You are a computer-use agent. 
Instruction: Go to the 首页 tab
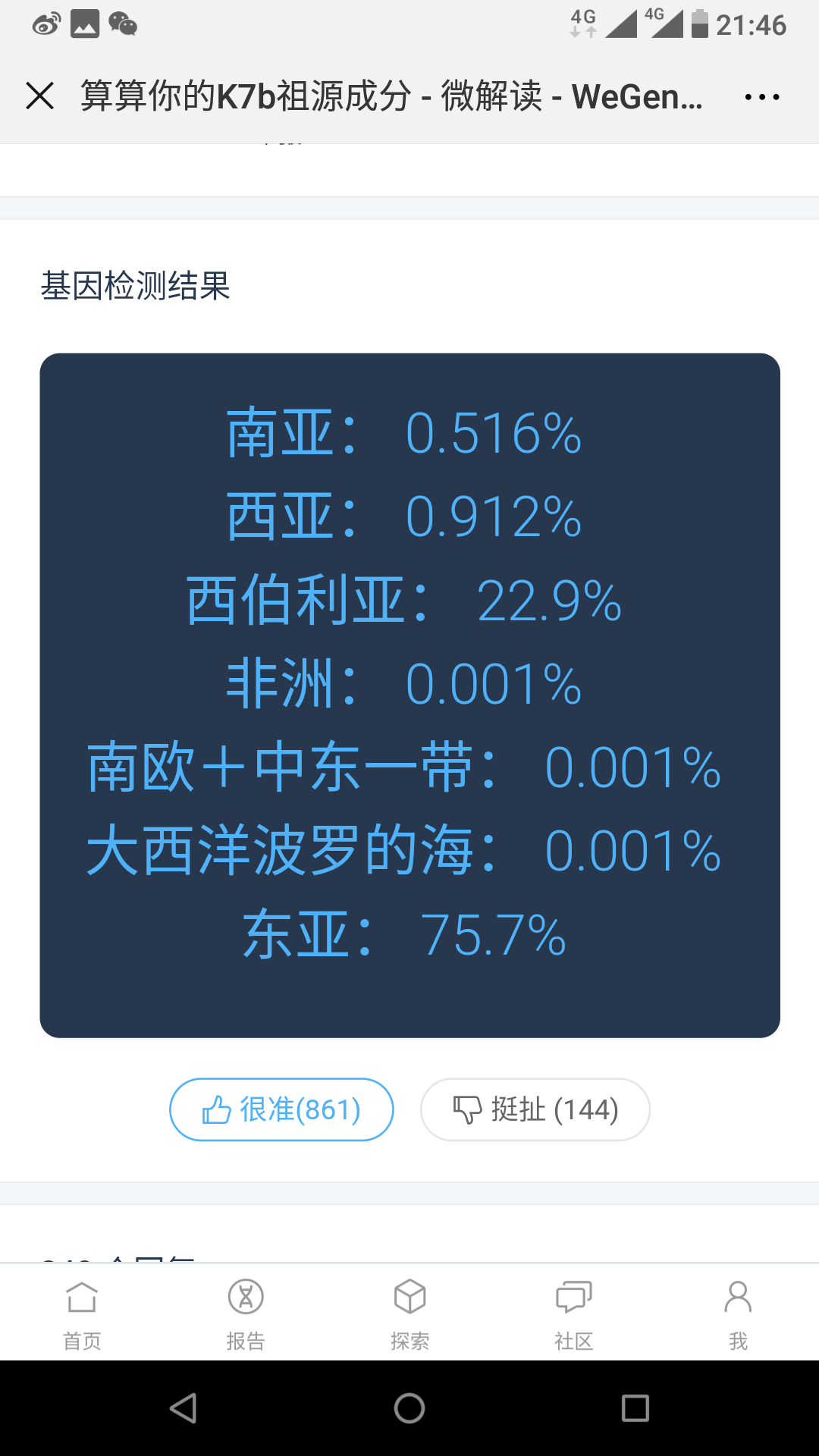[x=82, y=1316]
